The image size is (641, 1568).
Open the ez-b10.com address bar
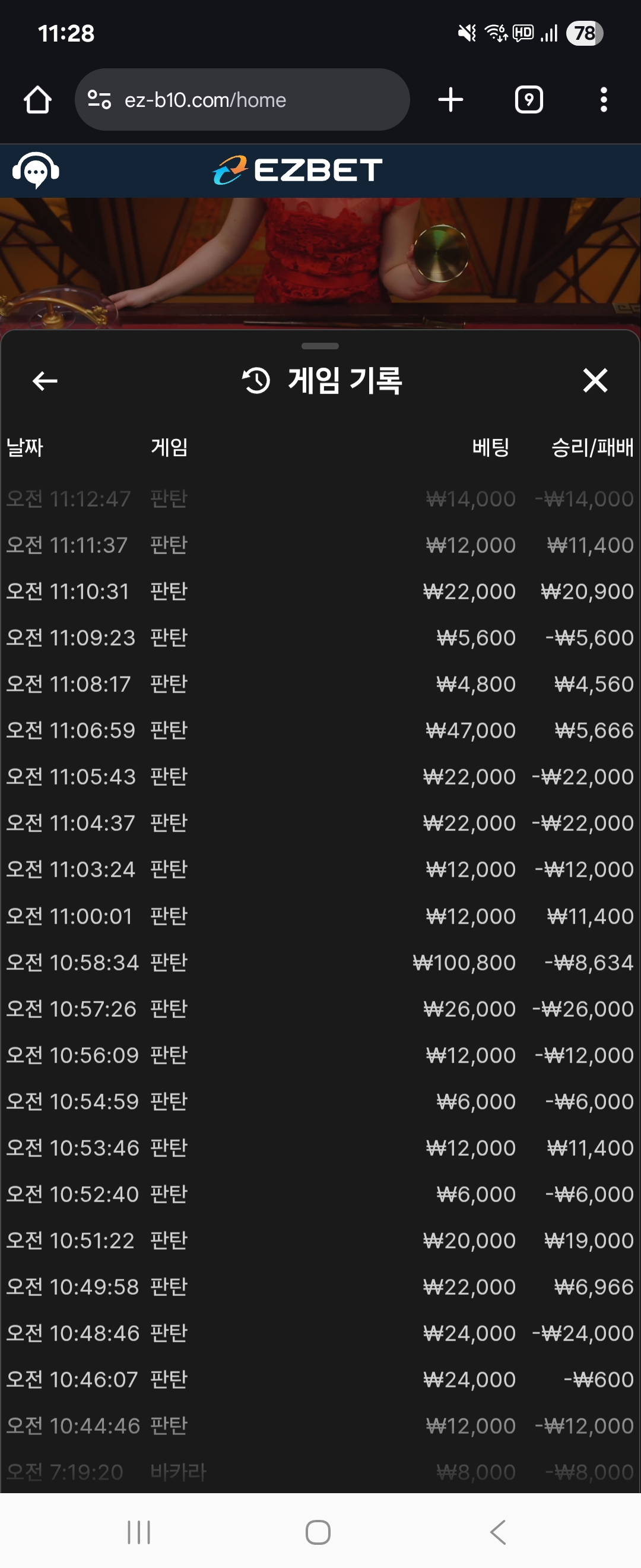pos(242,100)
